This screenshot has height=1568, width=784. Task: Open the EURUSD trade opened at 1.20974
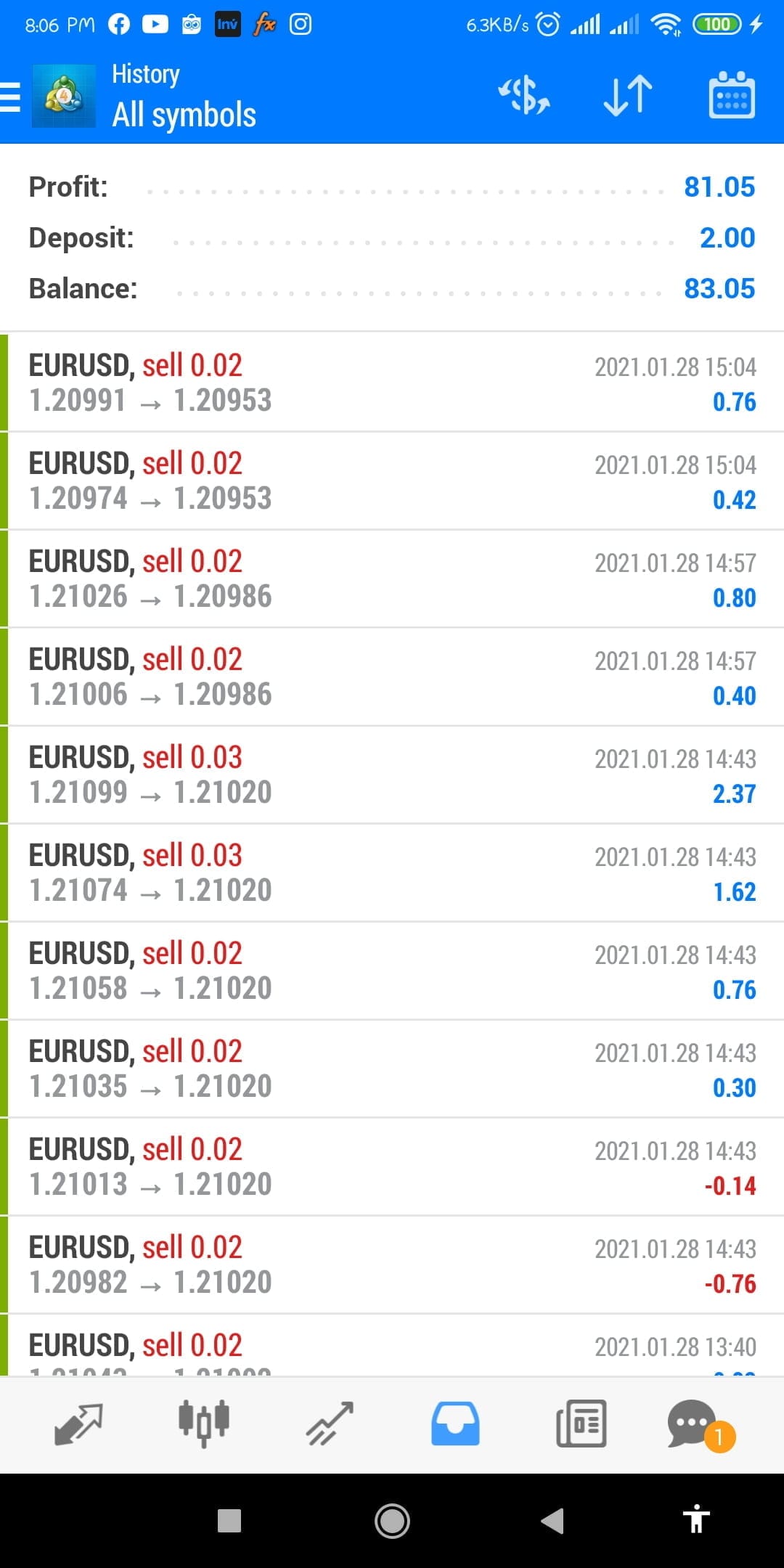392,481
